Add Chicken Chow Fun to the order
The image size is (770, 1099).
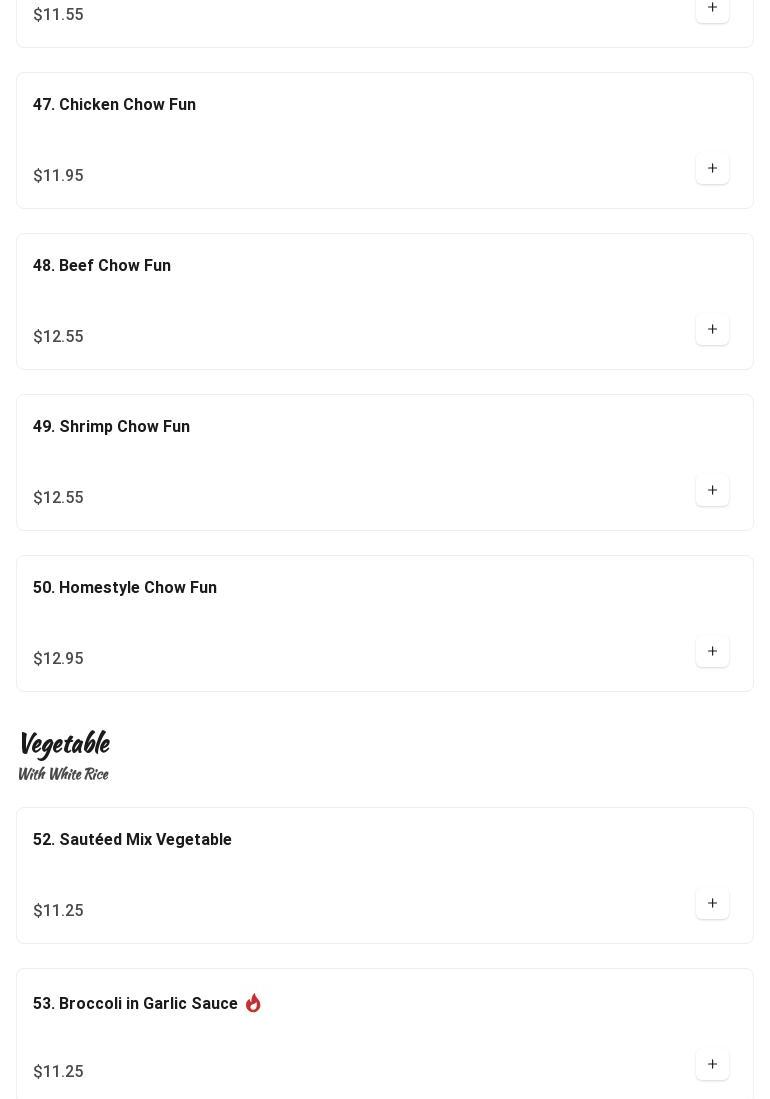click(x=712, y=169)
